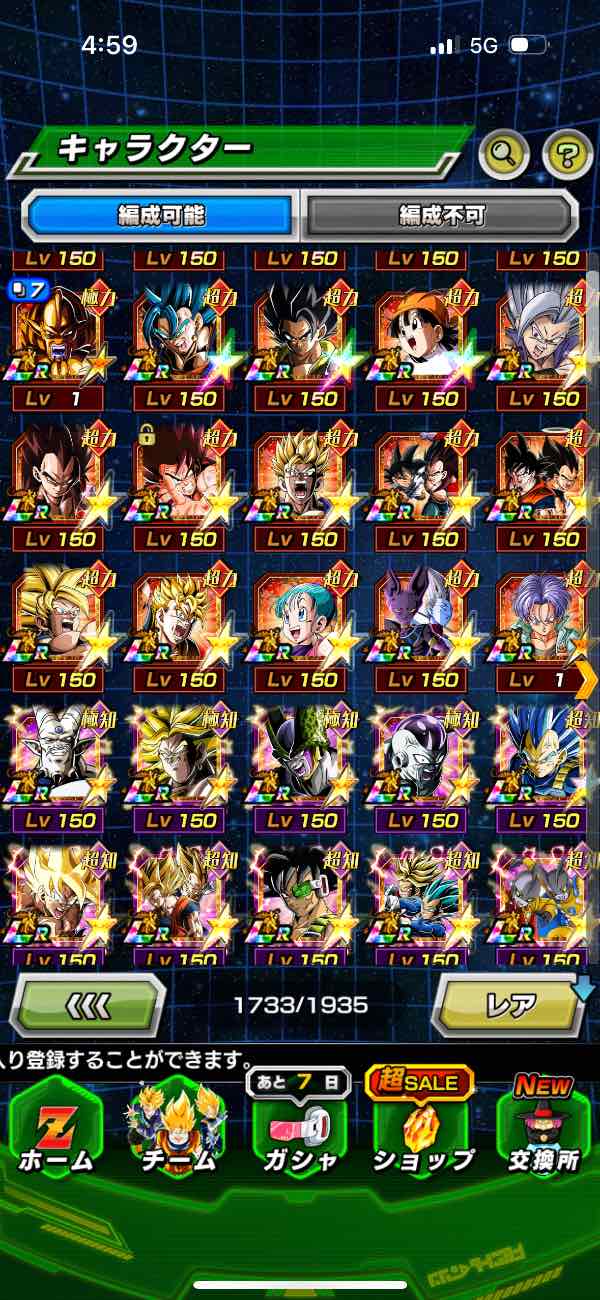Open the 交換所 menu
Viewport: 600px width, 1300px height.
point(543,1125)
